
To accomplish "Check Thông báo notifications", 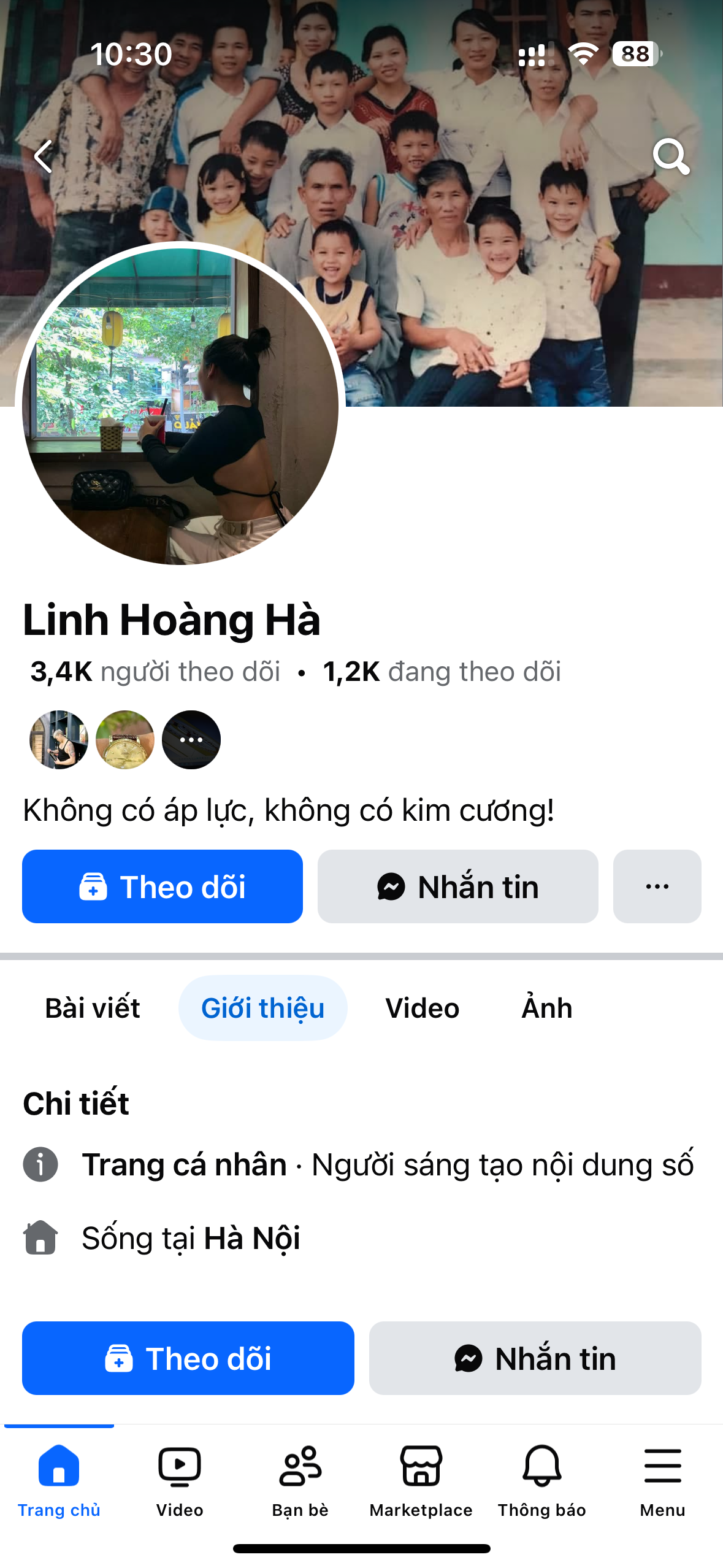I will (x=541, y=1480).
